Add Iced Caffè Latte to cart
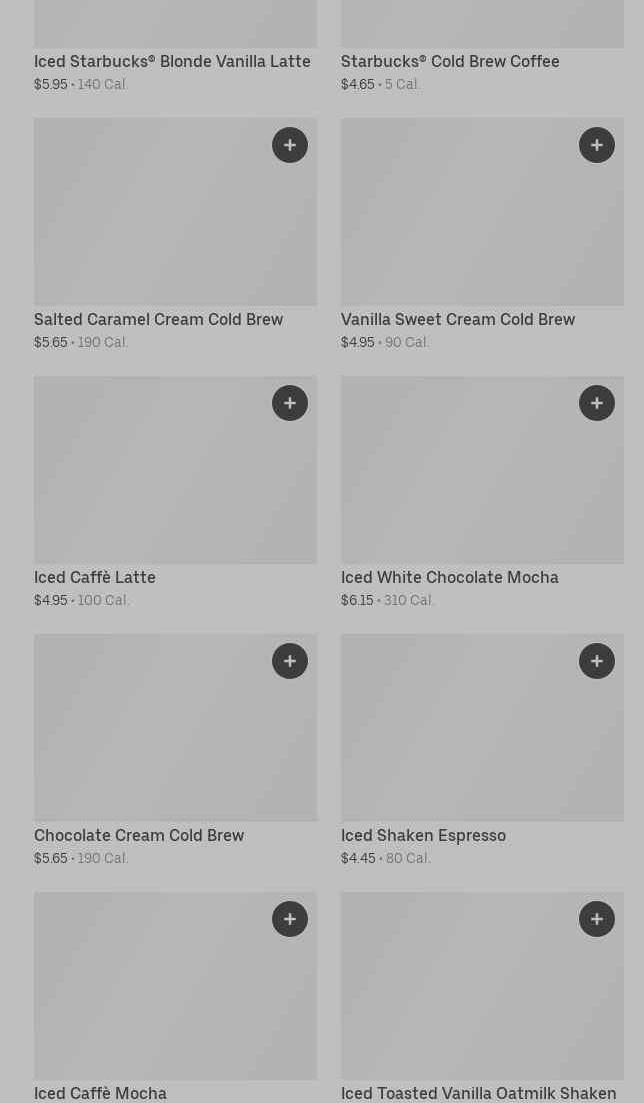This screenshot has height=1103, width=644. (290, 403)
